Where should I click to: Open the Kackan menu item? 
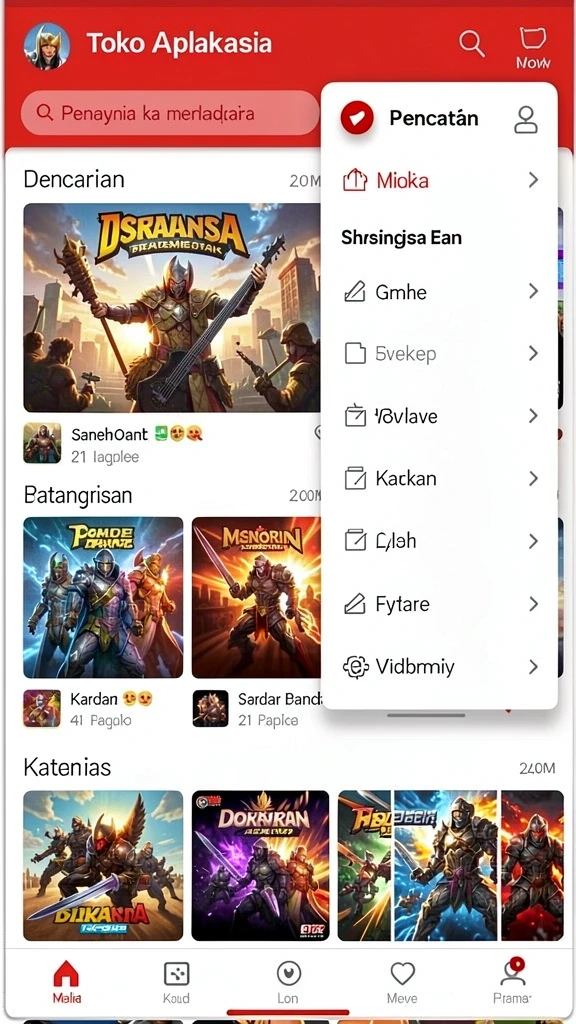coord(440,479)
